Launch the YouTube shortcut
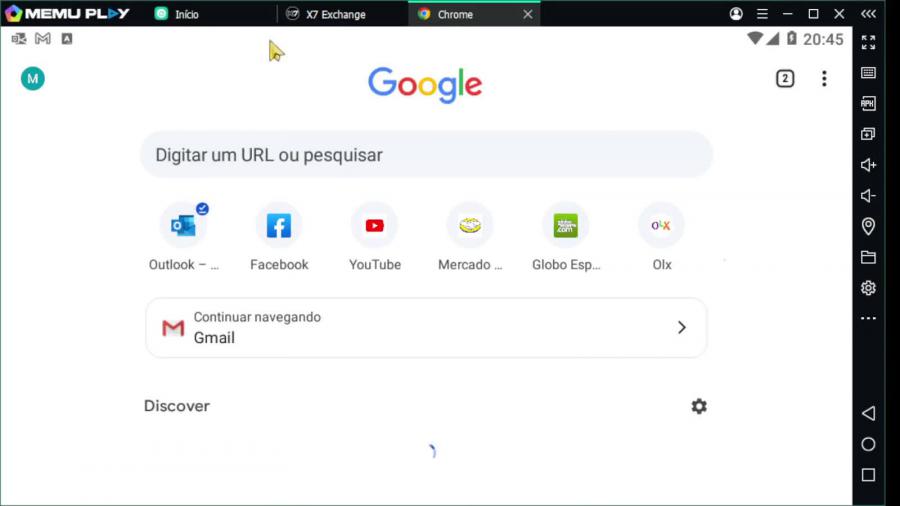 click(x=375, y=227)
